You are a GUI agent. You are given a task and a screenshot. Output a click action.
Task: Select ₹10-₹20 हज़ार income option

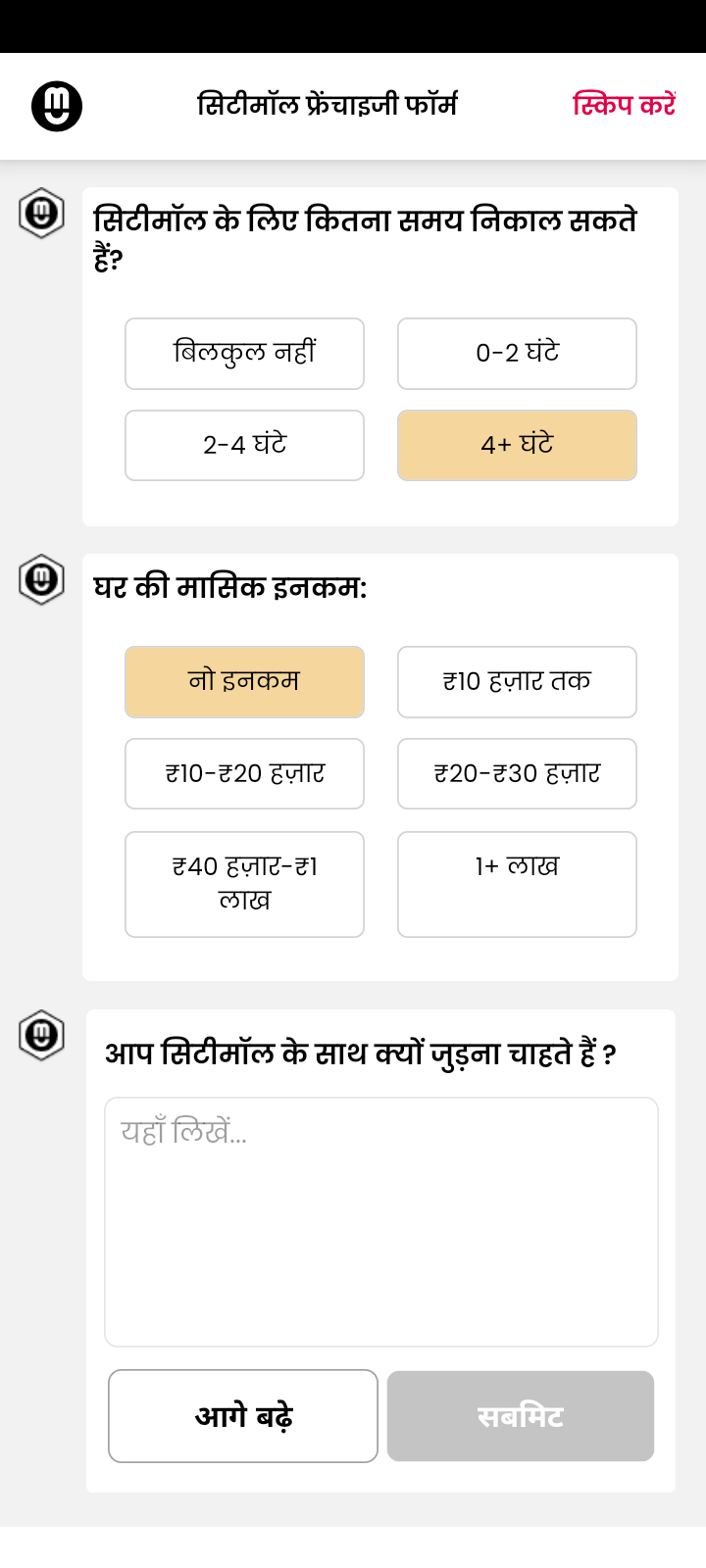pyautogui.click(x=244, y=773)
